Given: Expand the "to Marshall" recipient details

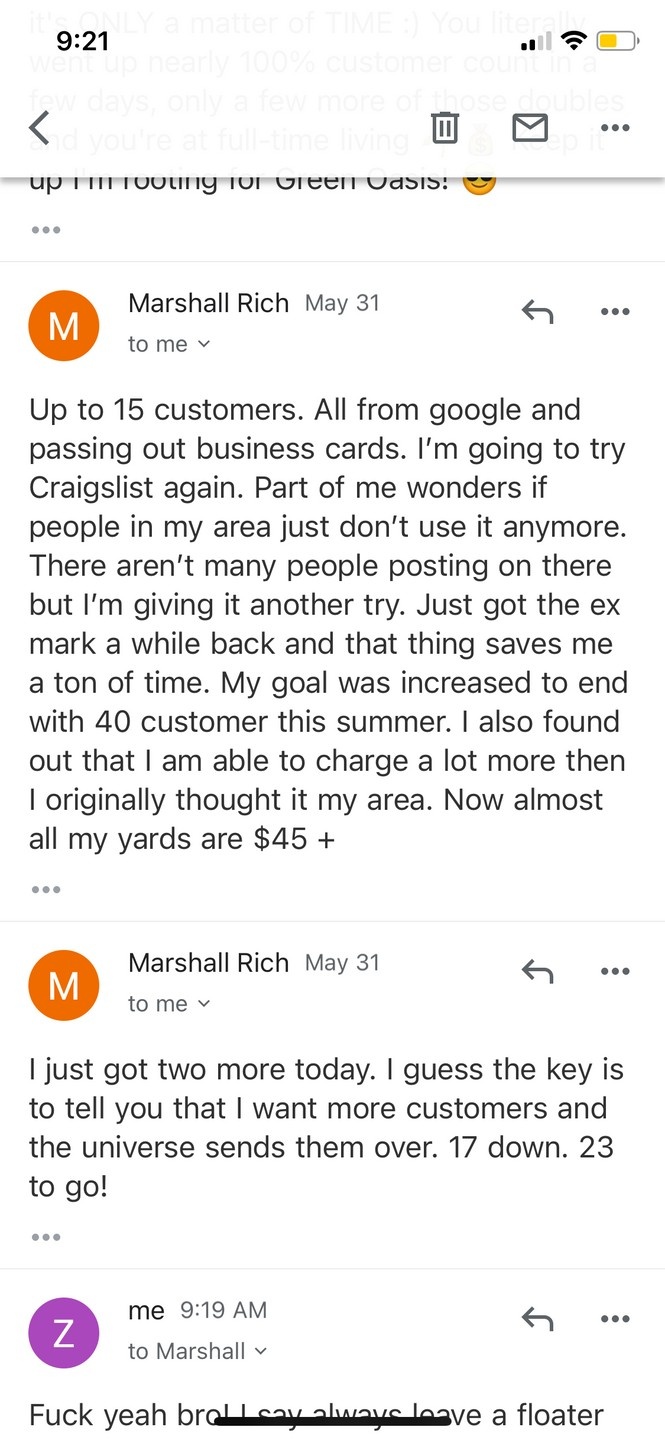Looking at the screenshot, I should coord(198,1351).
